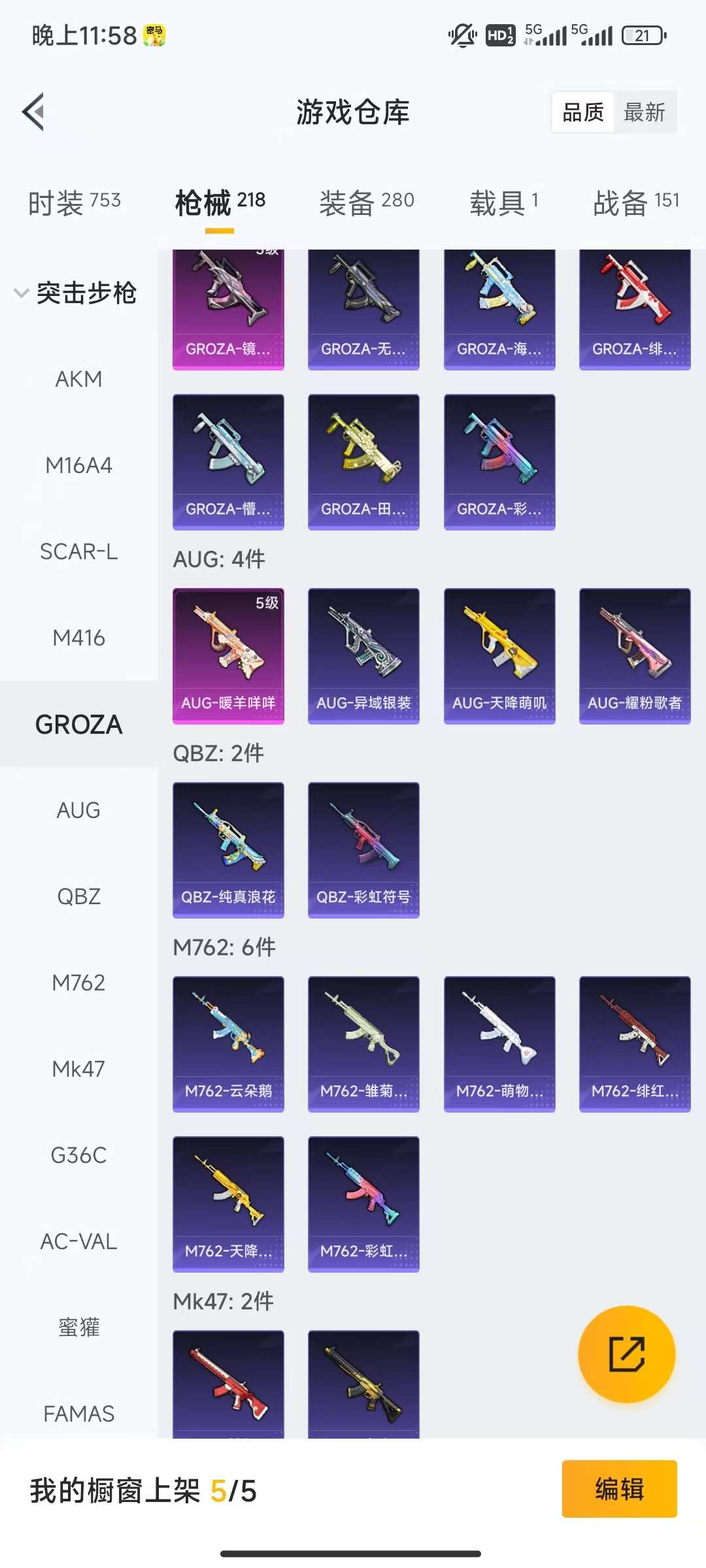
Task: Select M416 in the sidebar
Action: pos(78,638)
